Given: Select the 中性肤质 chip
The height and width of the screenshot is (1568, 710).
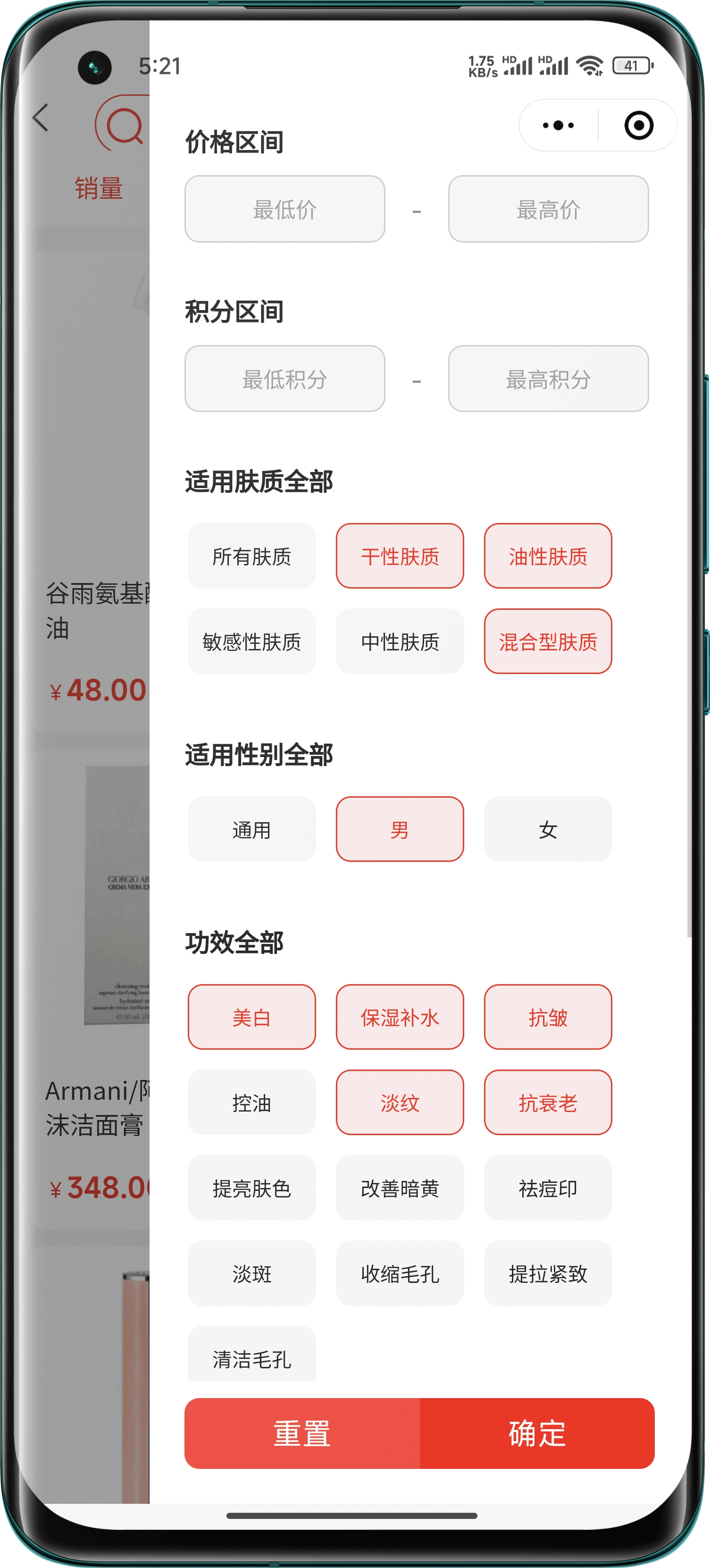Looking at the screenshot, I should pyautogui.click(x=400, y=641).
